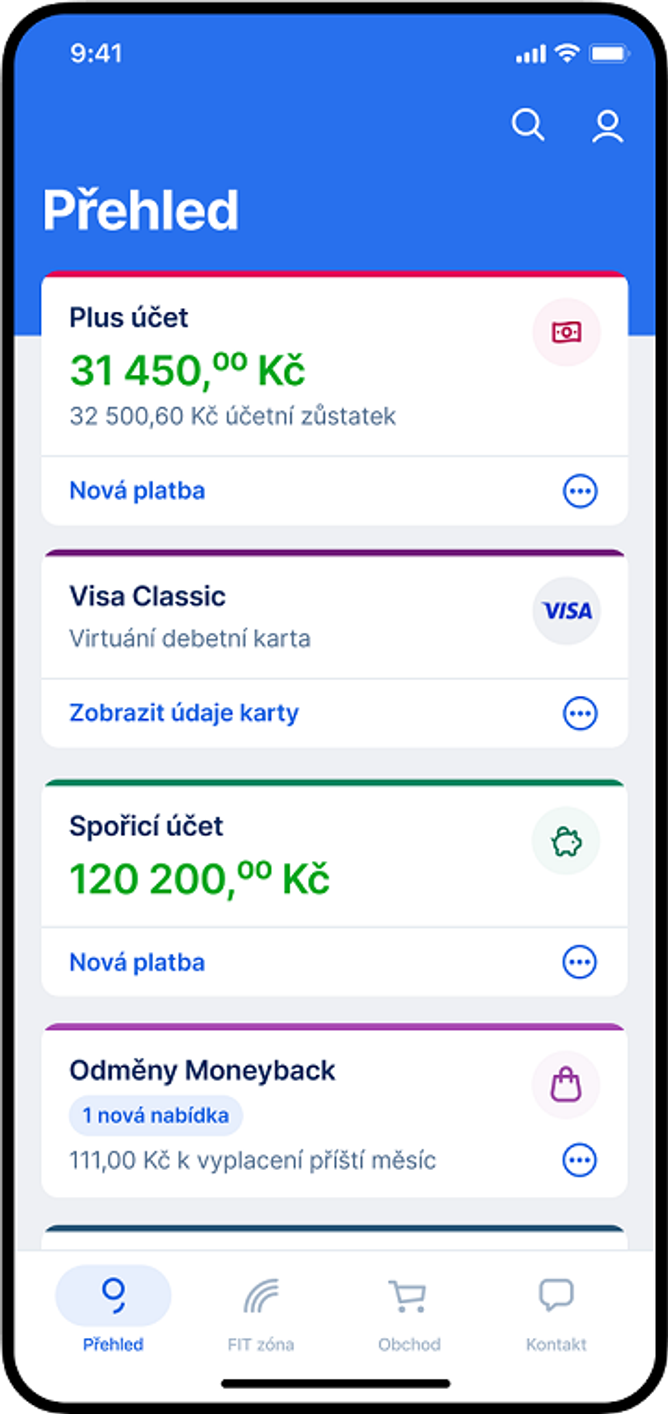
Task: Open more options for Spořicí účet
Action: (580, 962)
